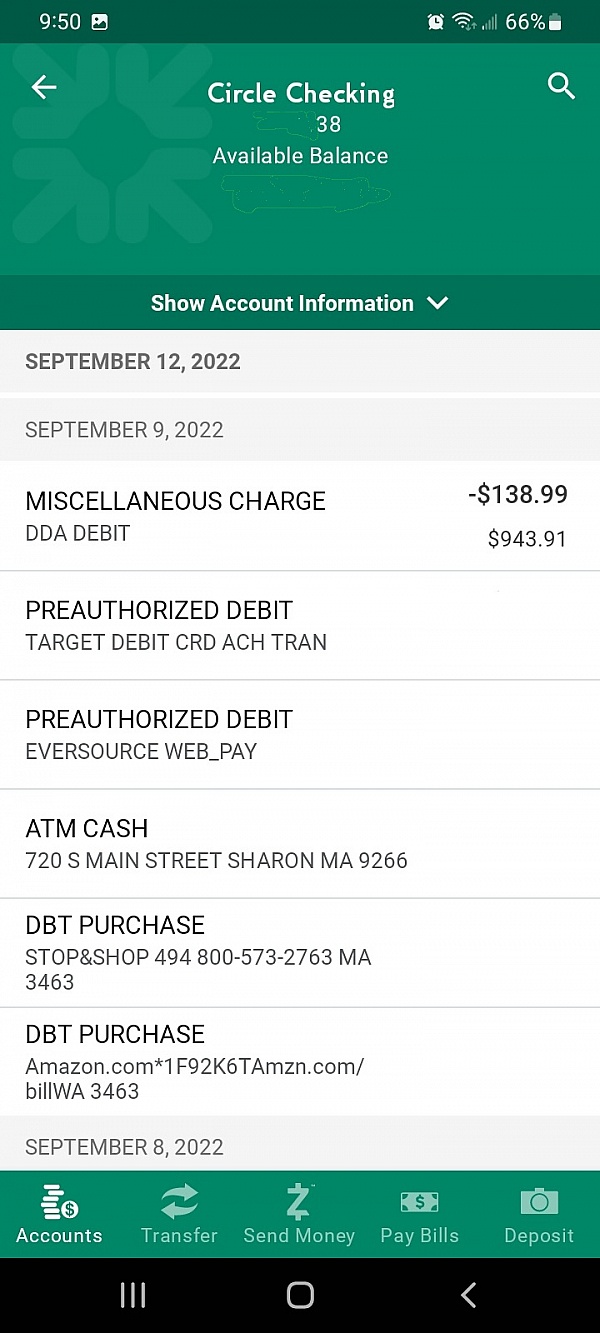Image resolution: width=600 pixels, height=1333 pixels.
Task: Open the Miscellaneous Charge DDA Debit transaction
Action: coord(300,516)
